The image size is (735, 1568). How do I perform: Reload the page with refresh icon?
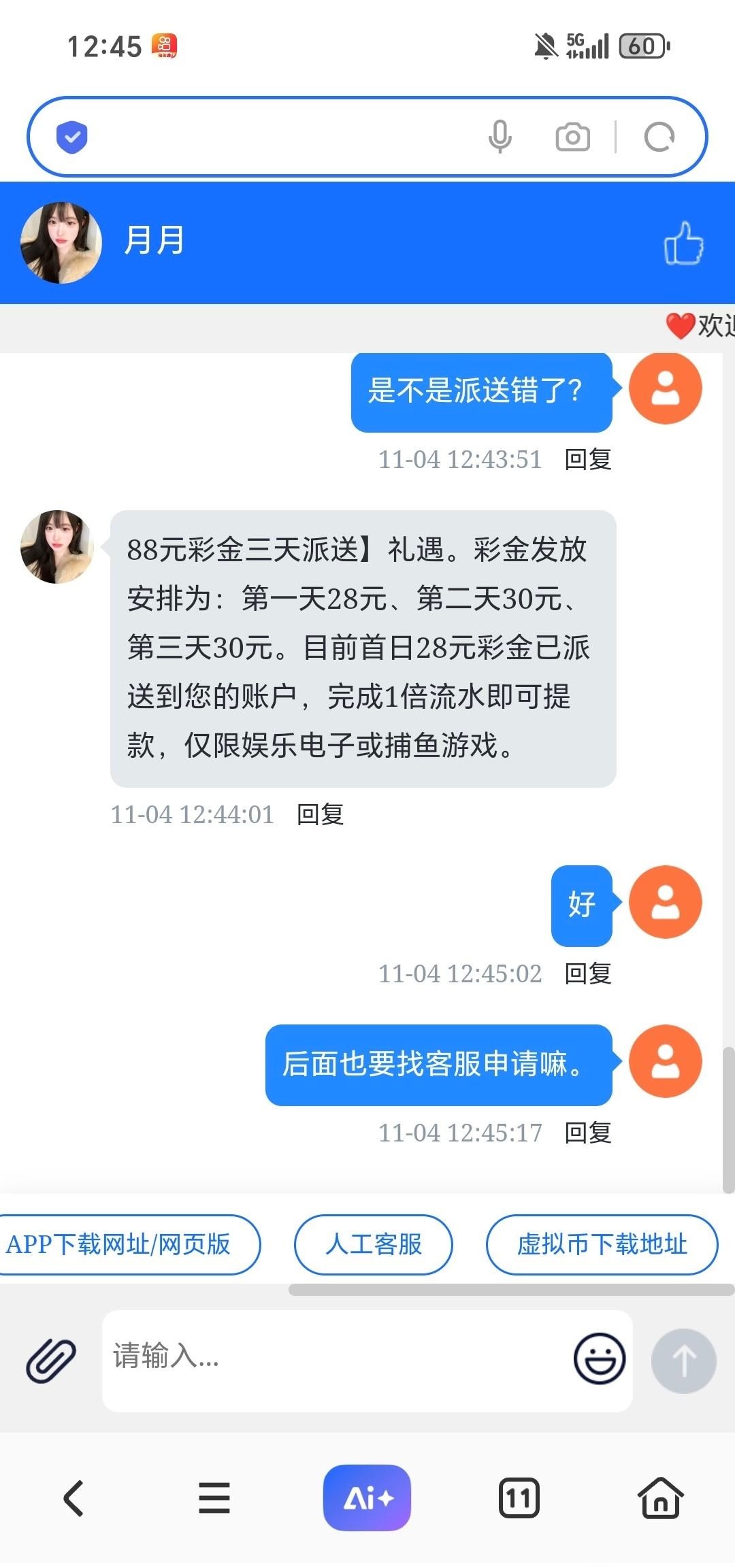click(659, 137)
